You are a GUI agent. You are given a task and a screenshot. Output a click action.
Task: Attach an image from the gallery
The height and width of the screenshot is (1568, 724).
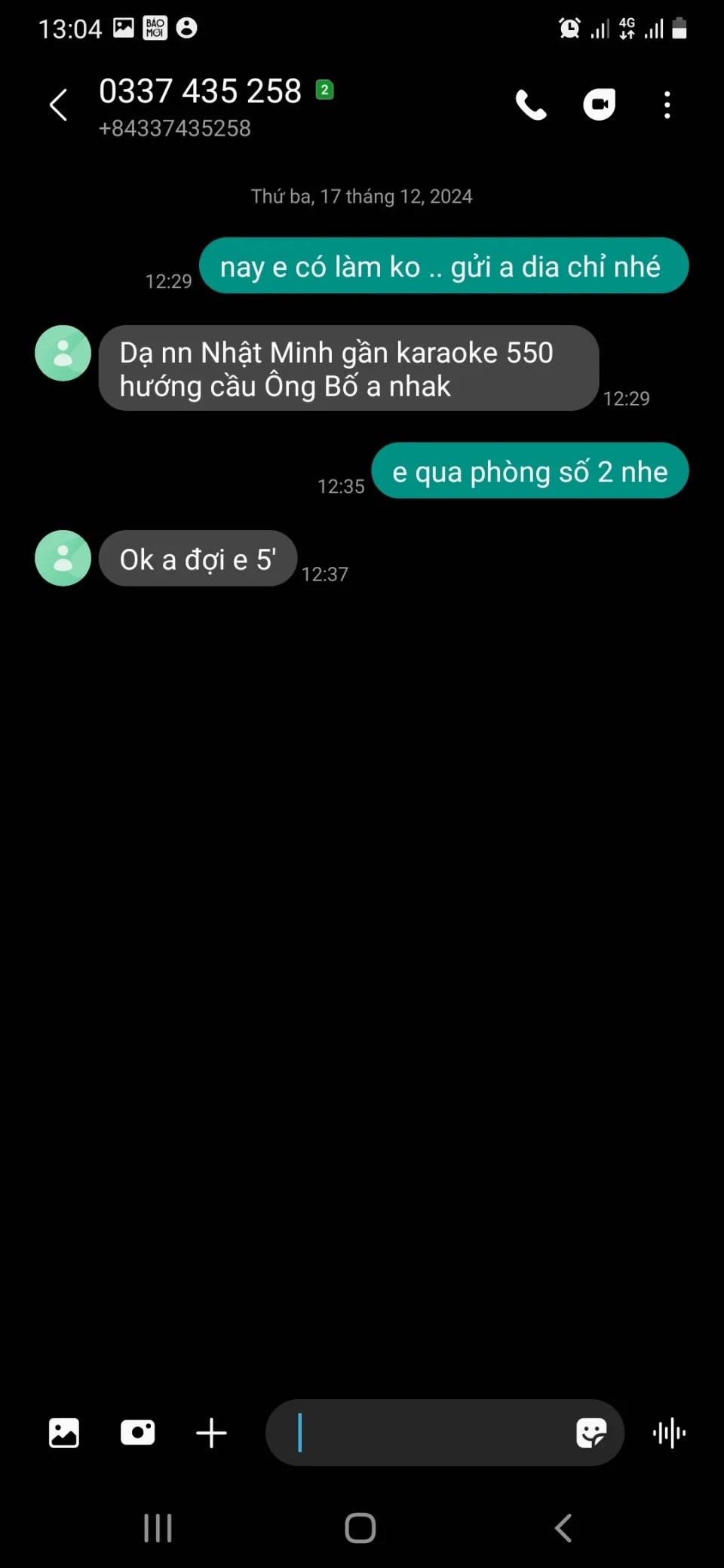point(64,1432)
